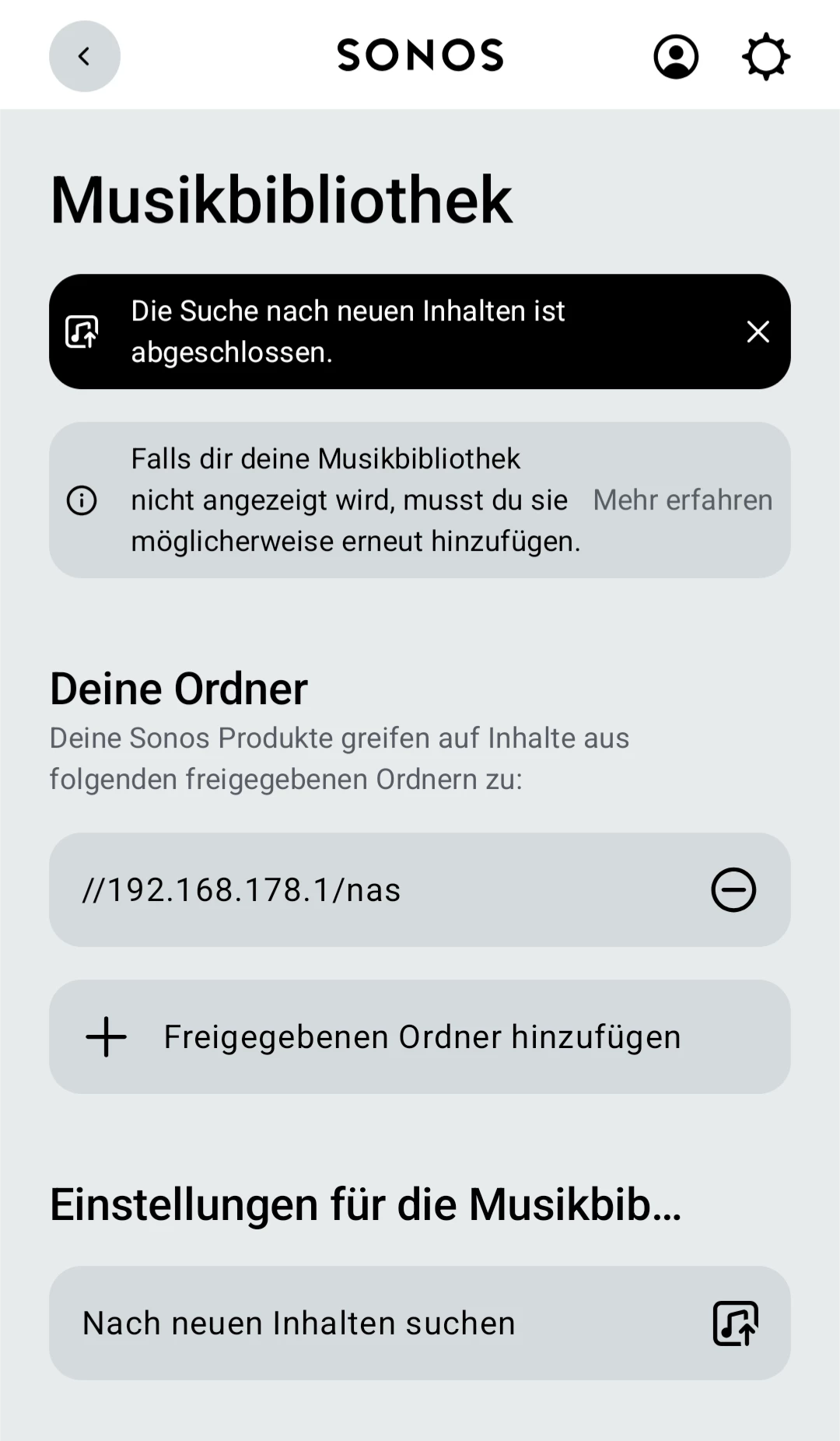Start Nach neuen Inhalten suchen
The width and height of the screenshot is (840, 1441).
tap(420, 1324)
